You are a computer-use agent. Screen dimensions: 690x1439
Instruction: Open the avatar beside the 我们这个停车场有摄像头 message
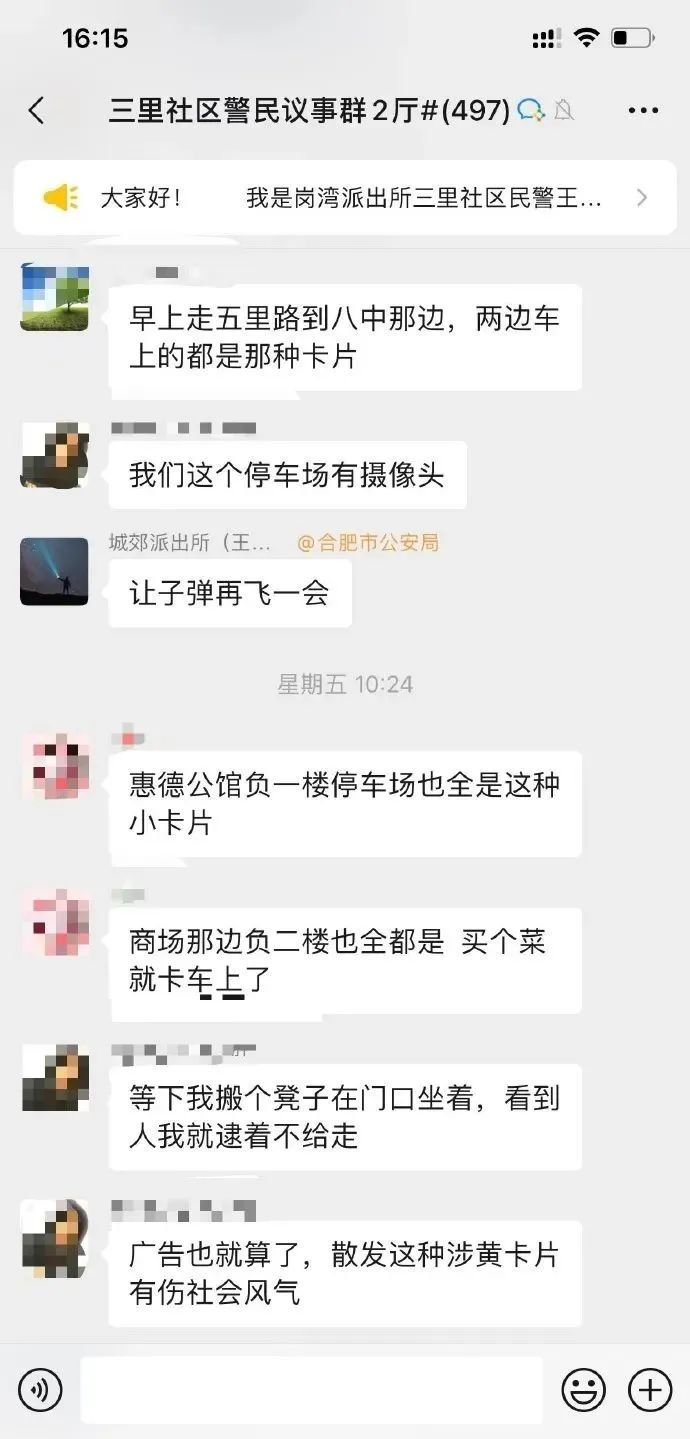point(54,455)
